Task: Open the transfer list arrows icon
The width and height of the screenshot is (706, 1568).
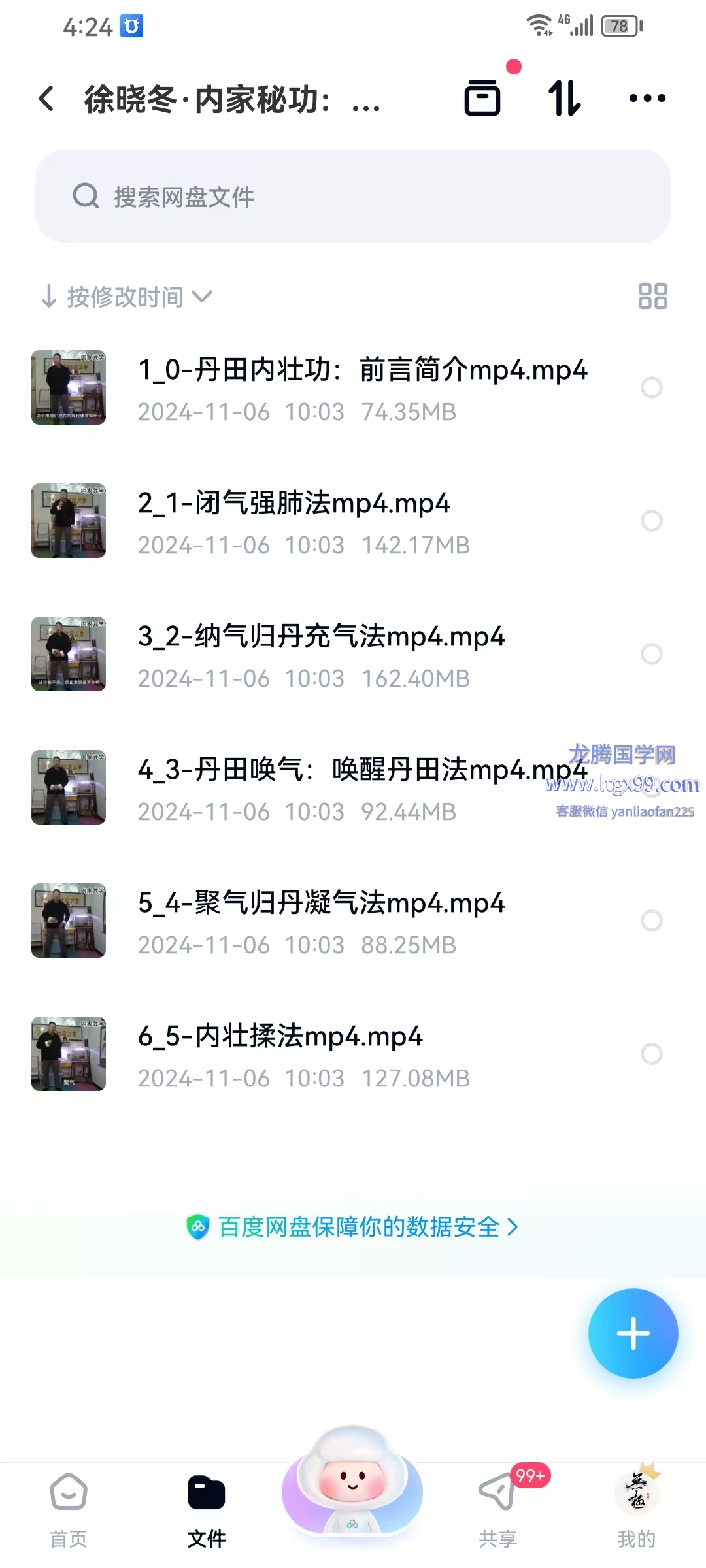Action: 565,98
